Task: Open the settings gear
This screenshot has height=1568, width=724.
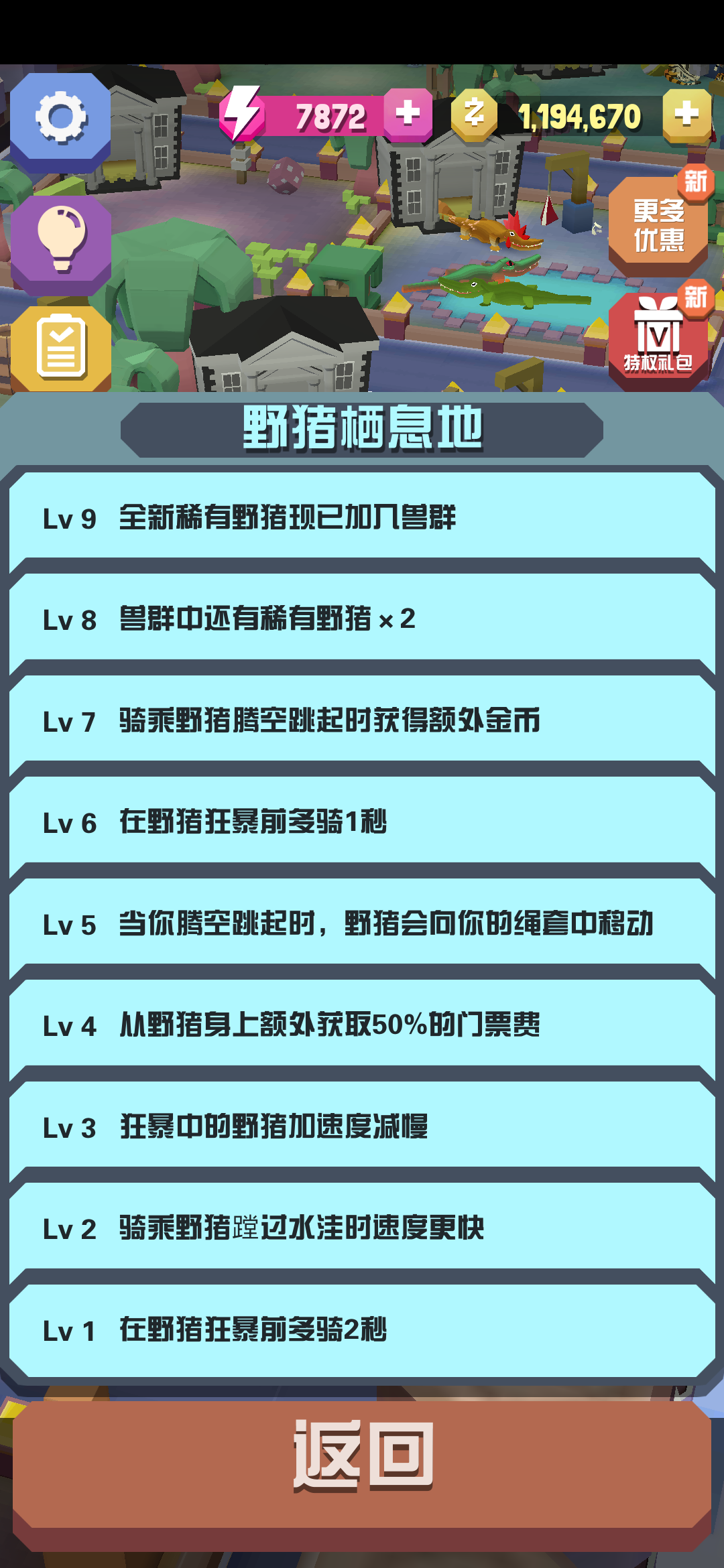Action: tap(60, 119)
